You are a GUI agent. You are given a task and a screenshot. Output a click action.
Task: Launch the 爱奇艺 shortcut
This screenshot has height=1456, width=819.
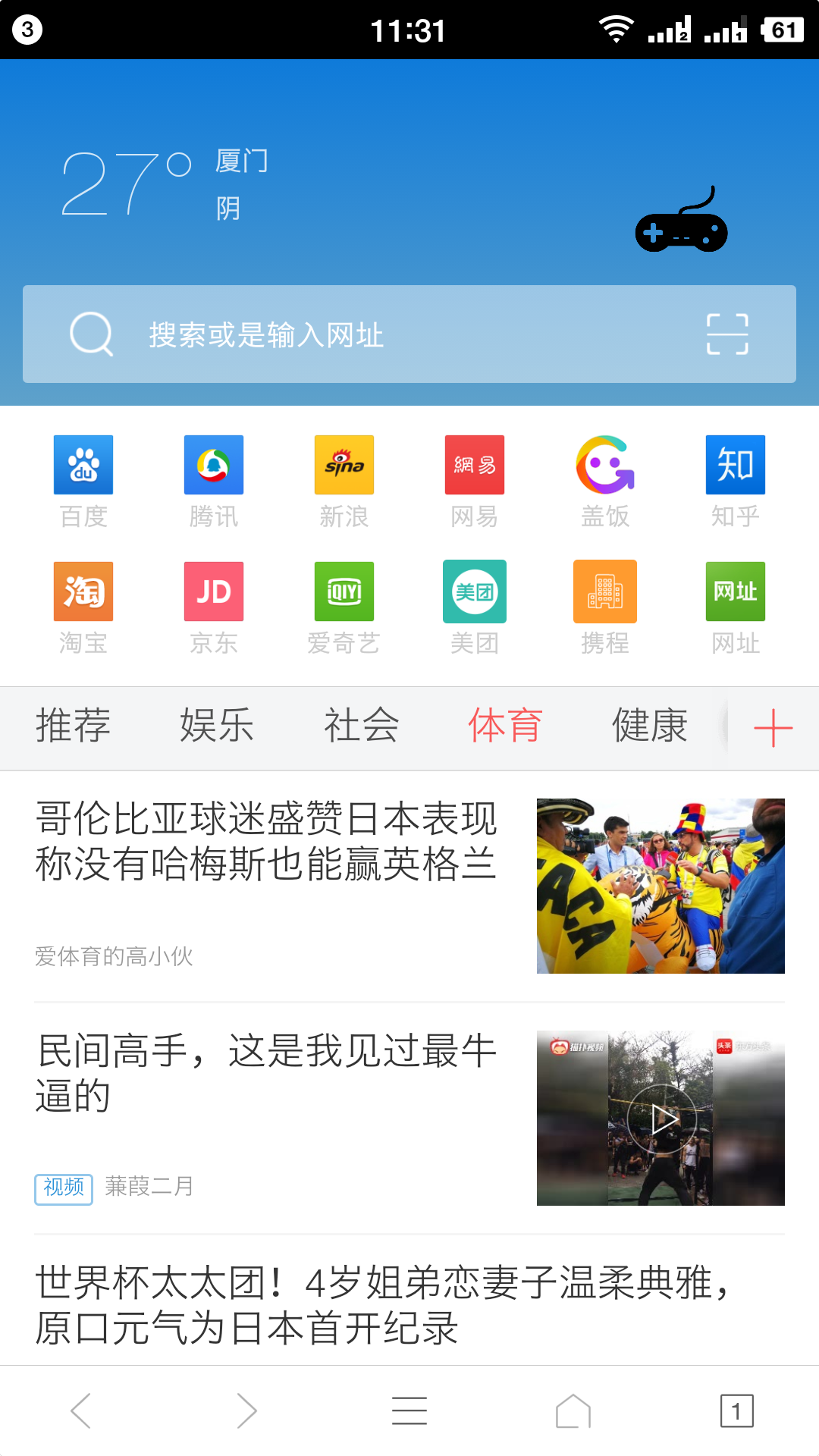[344, 607]
